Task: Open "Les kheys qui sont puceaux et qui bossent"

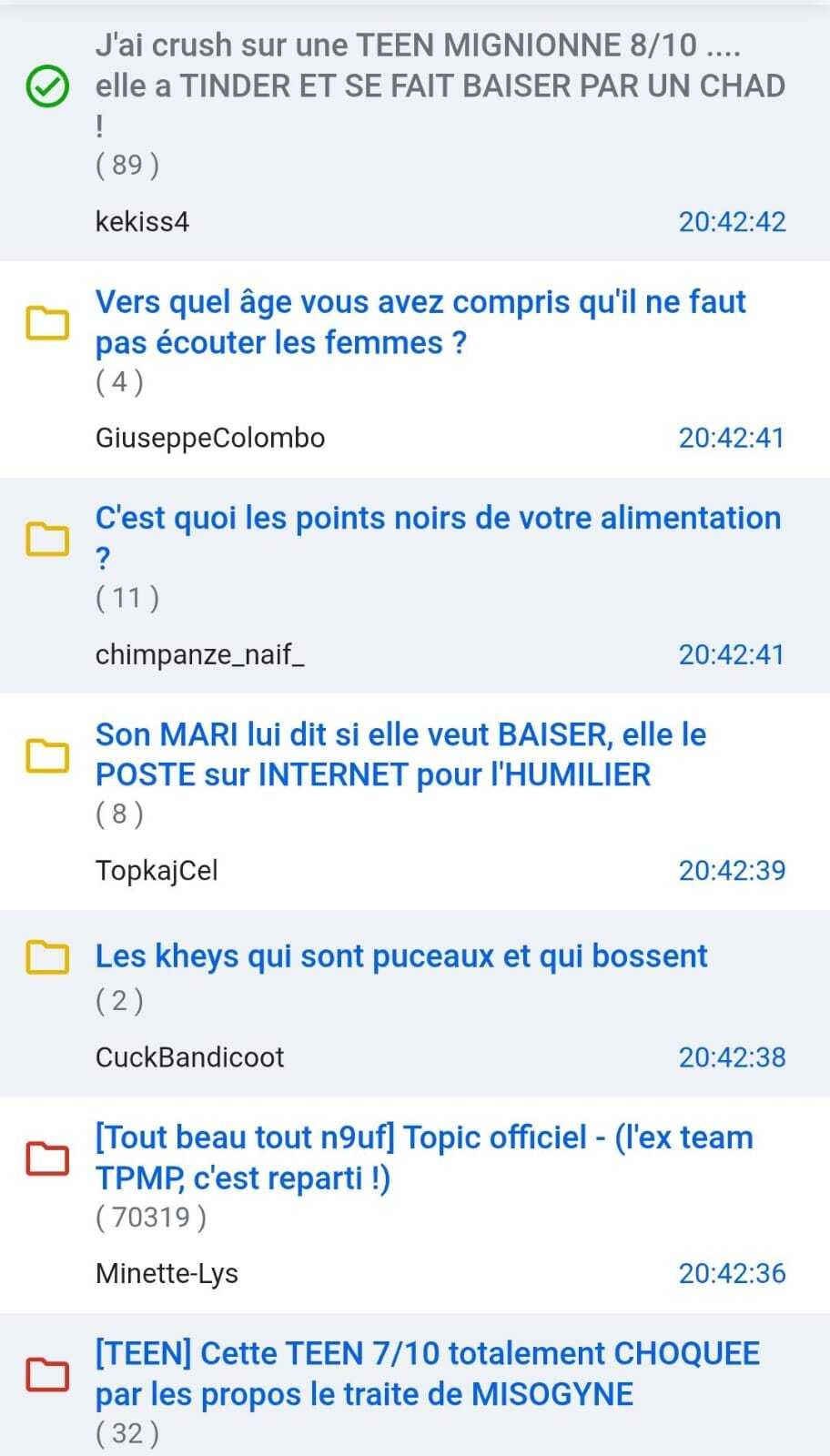Action: pyautogui.click(x=401, y=956)
